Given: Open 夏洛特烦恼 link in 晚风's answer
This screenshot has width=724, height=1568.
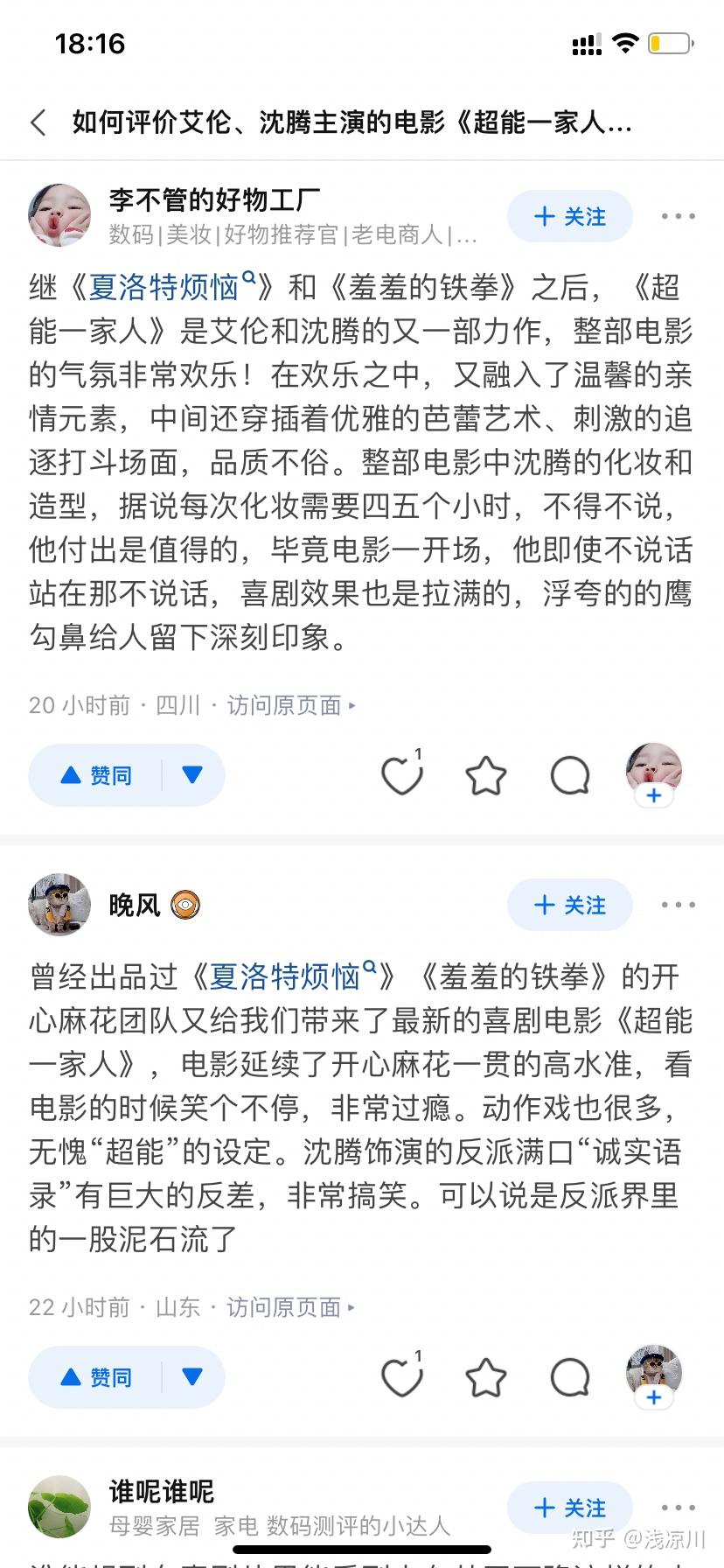Looking at the screenshot, I should tap(285, 976).
